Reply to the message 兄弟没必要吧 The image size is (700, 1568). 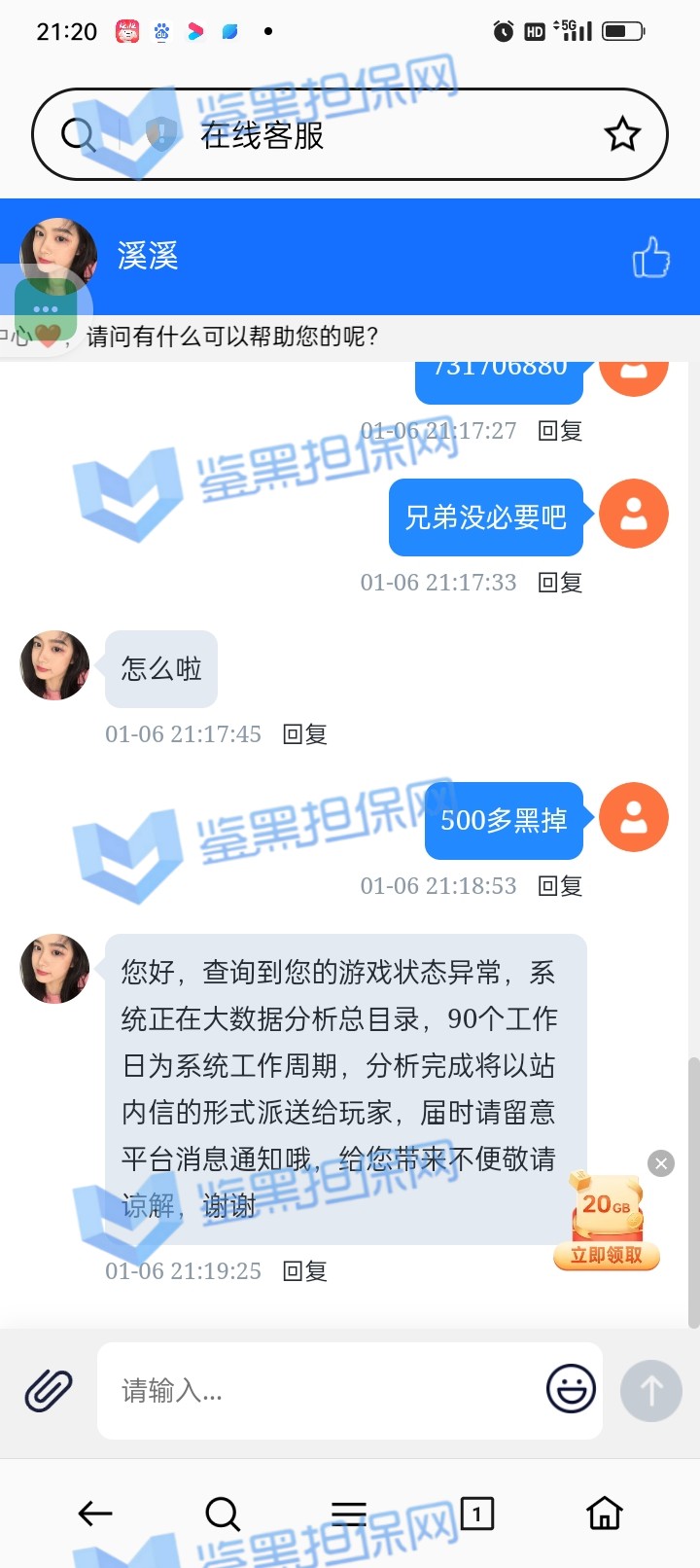click(x=560, y=583)
